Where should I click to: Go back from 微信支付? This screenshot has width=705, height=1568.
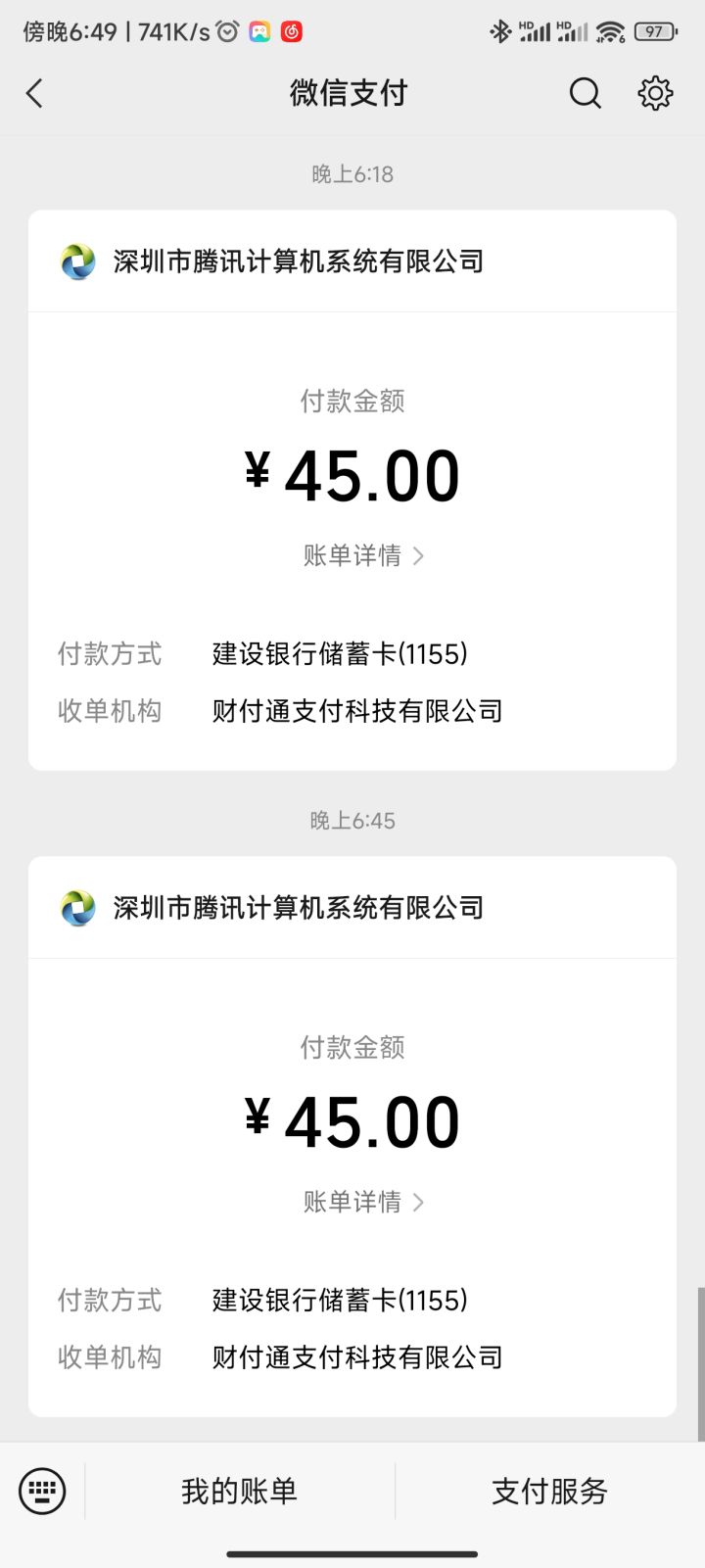pyautogui.click(x=35, y=94)
